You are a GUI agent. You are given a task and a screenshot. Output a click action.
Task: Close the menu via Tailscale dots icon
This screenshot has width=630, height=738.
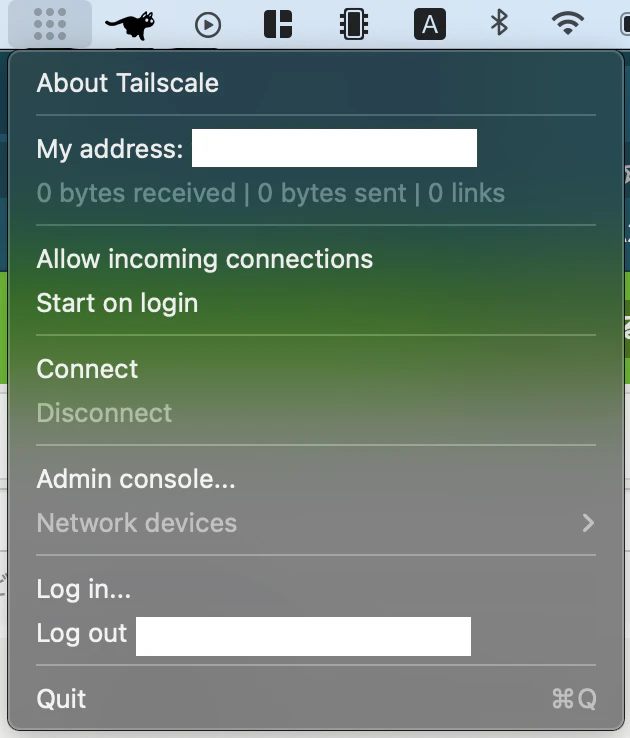coord(49,23)
